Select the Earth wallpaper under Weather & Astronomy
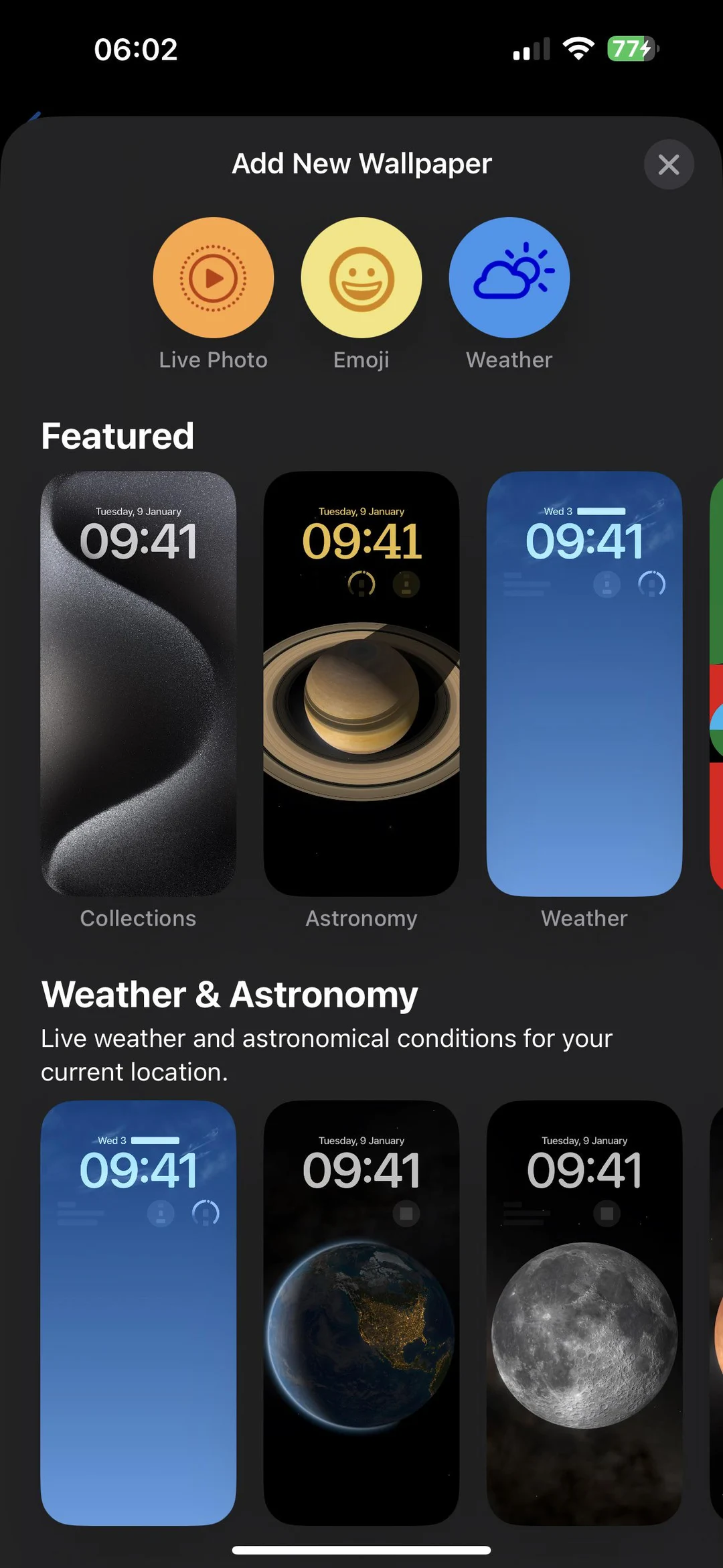 click(361, 1313)
